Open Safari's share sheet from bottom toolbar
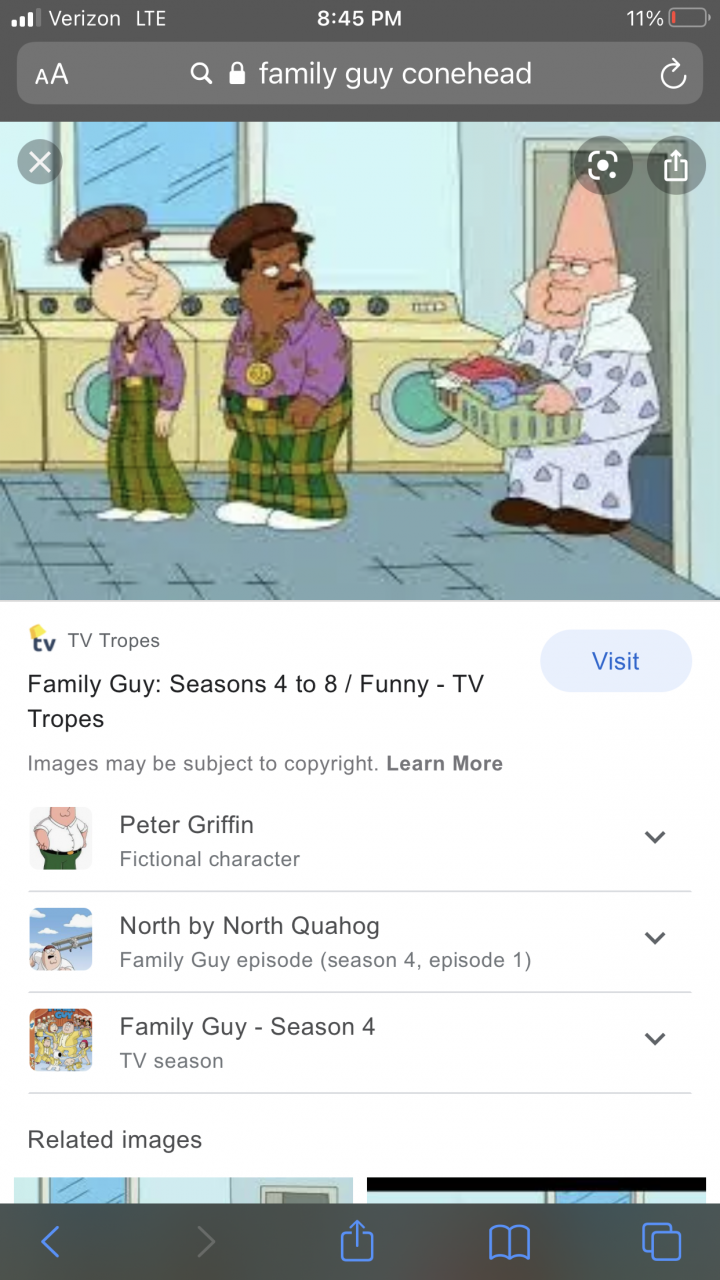Screen dimensions: 720x1280 [357, 1241]
